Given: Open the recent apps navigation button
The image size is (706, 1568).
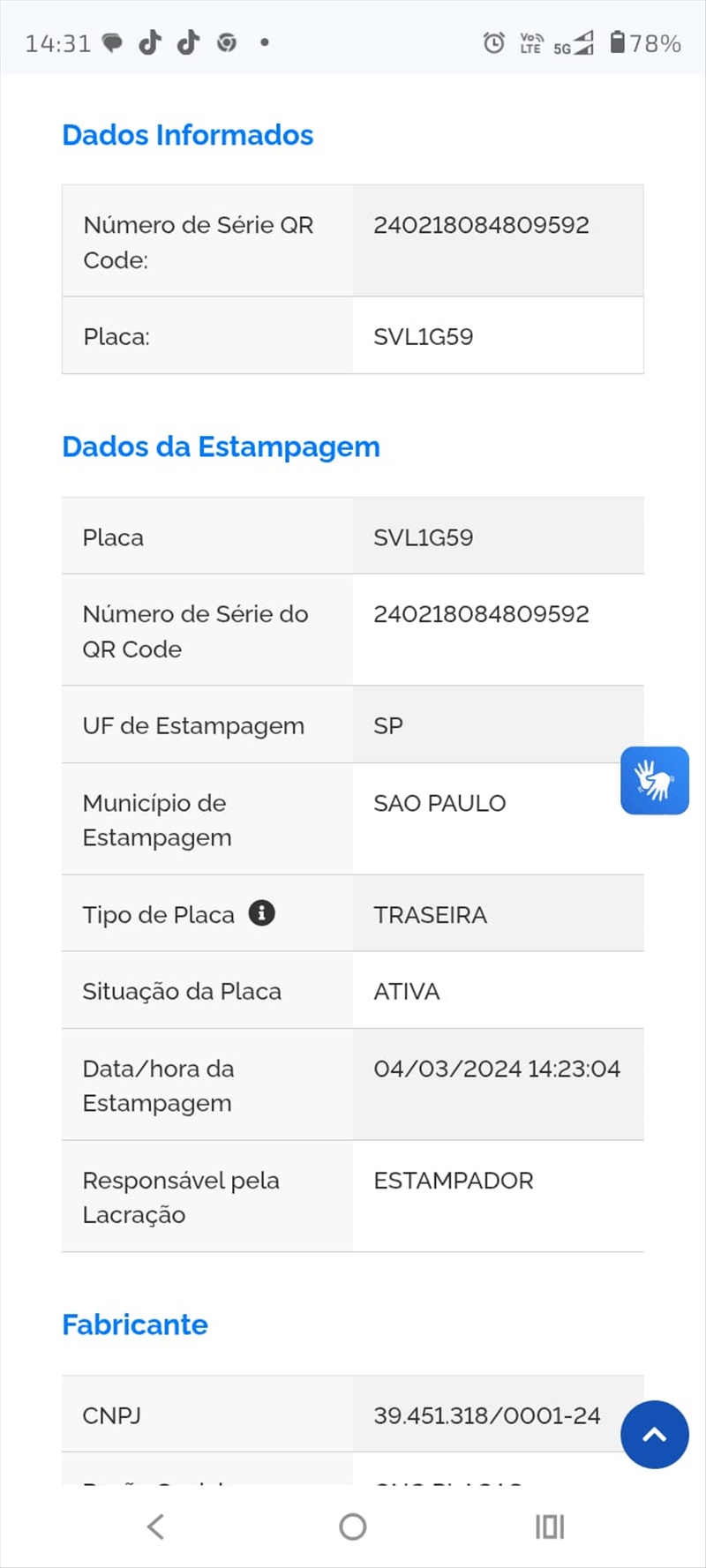Looking at the screenshot, I should (549, 1526).
